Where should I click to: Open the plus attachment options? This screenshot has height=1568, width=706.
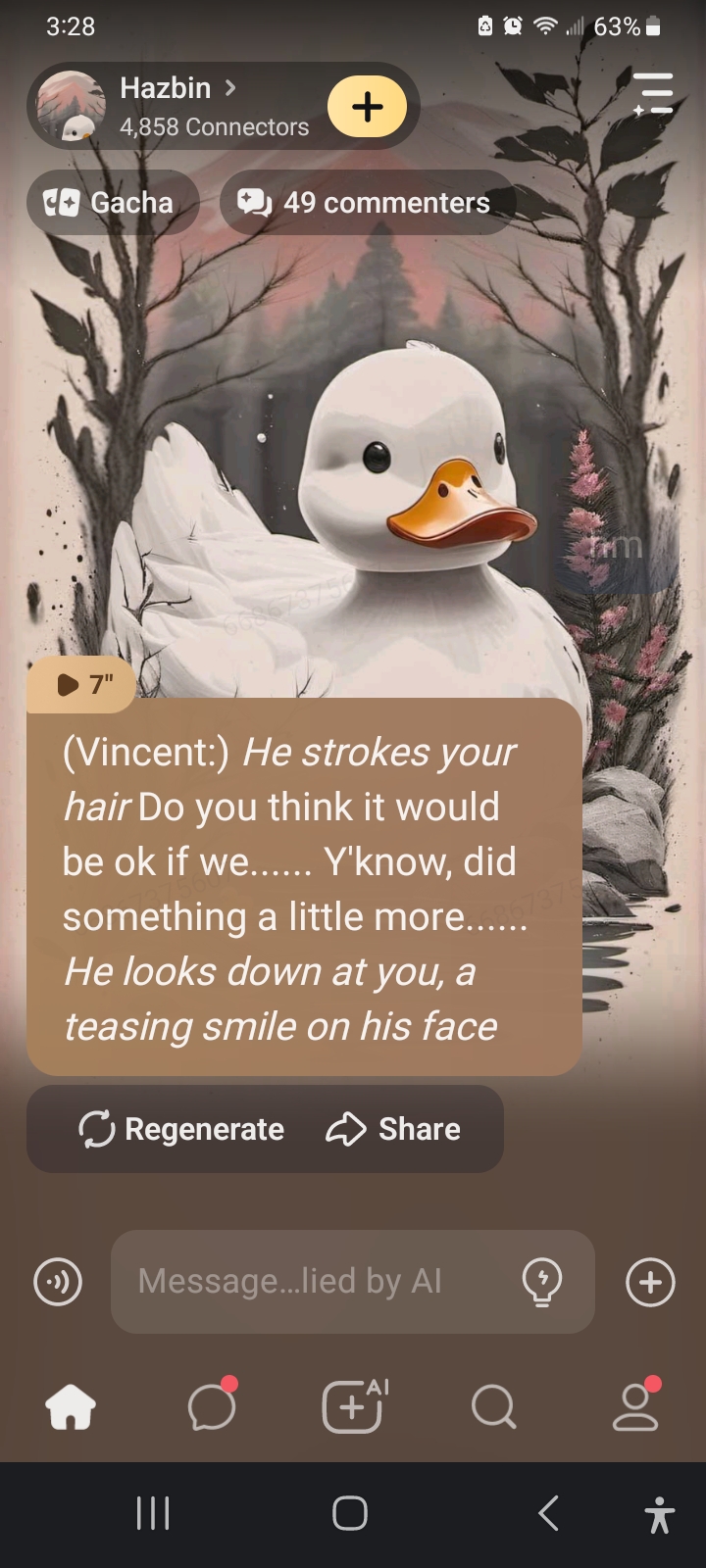[650, 1282]
